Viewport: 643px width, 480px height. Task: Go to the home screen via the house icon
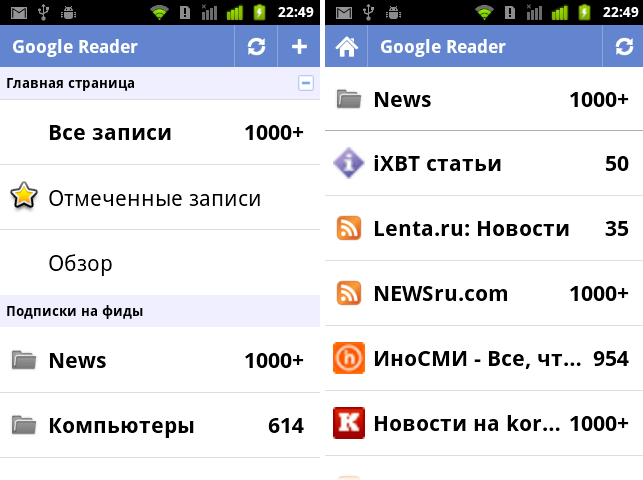coord(347,47)
